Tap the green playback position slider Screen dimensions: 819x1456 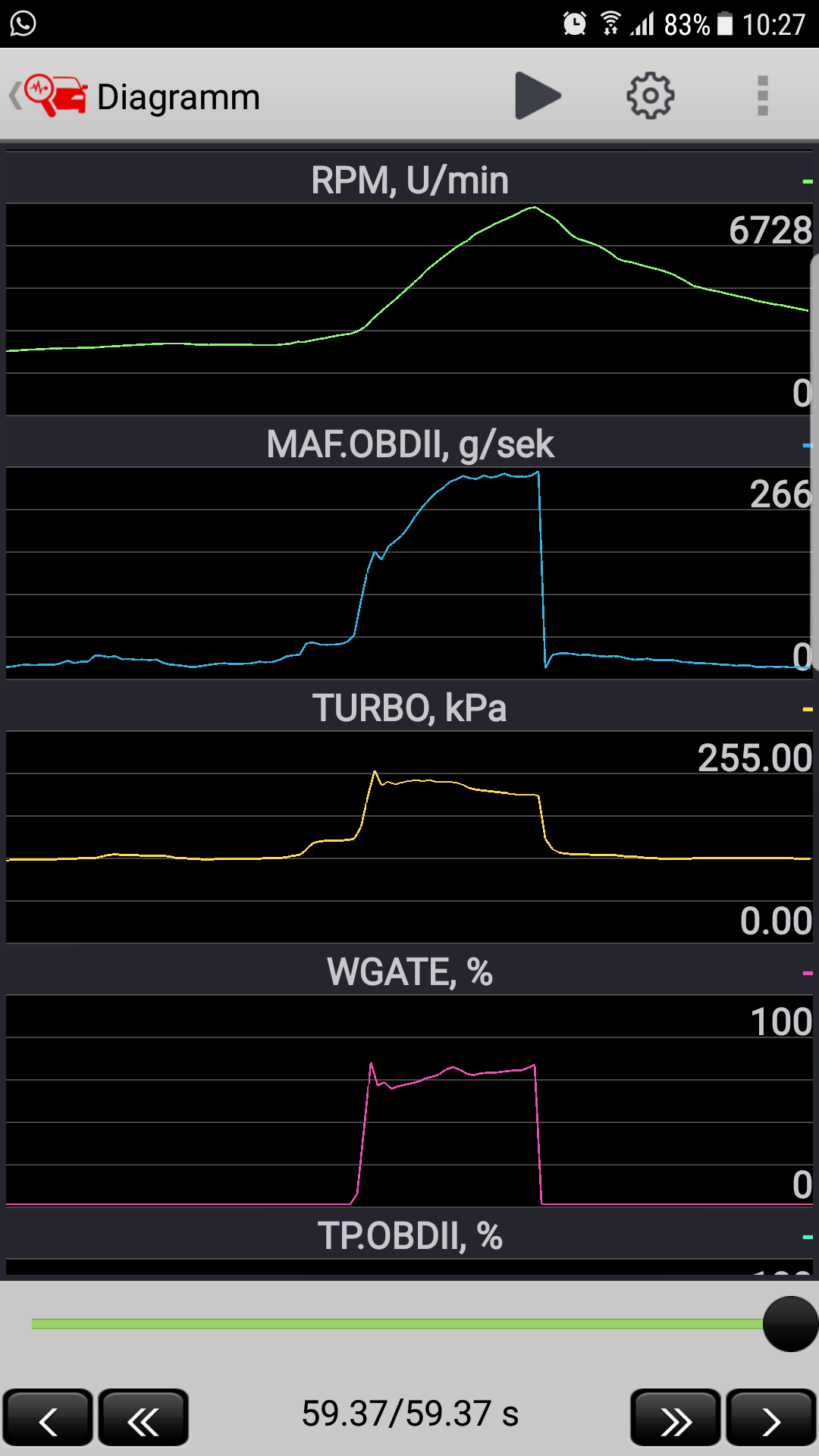click(x=397, y=1324)
